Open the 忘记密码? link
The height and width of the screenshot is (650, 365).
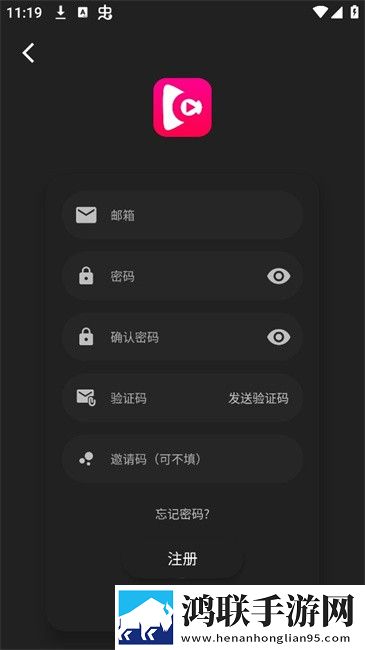[x=182, y=514]
